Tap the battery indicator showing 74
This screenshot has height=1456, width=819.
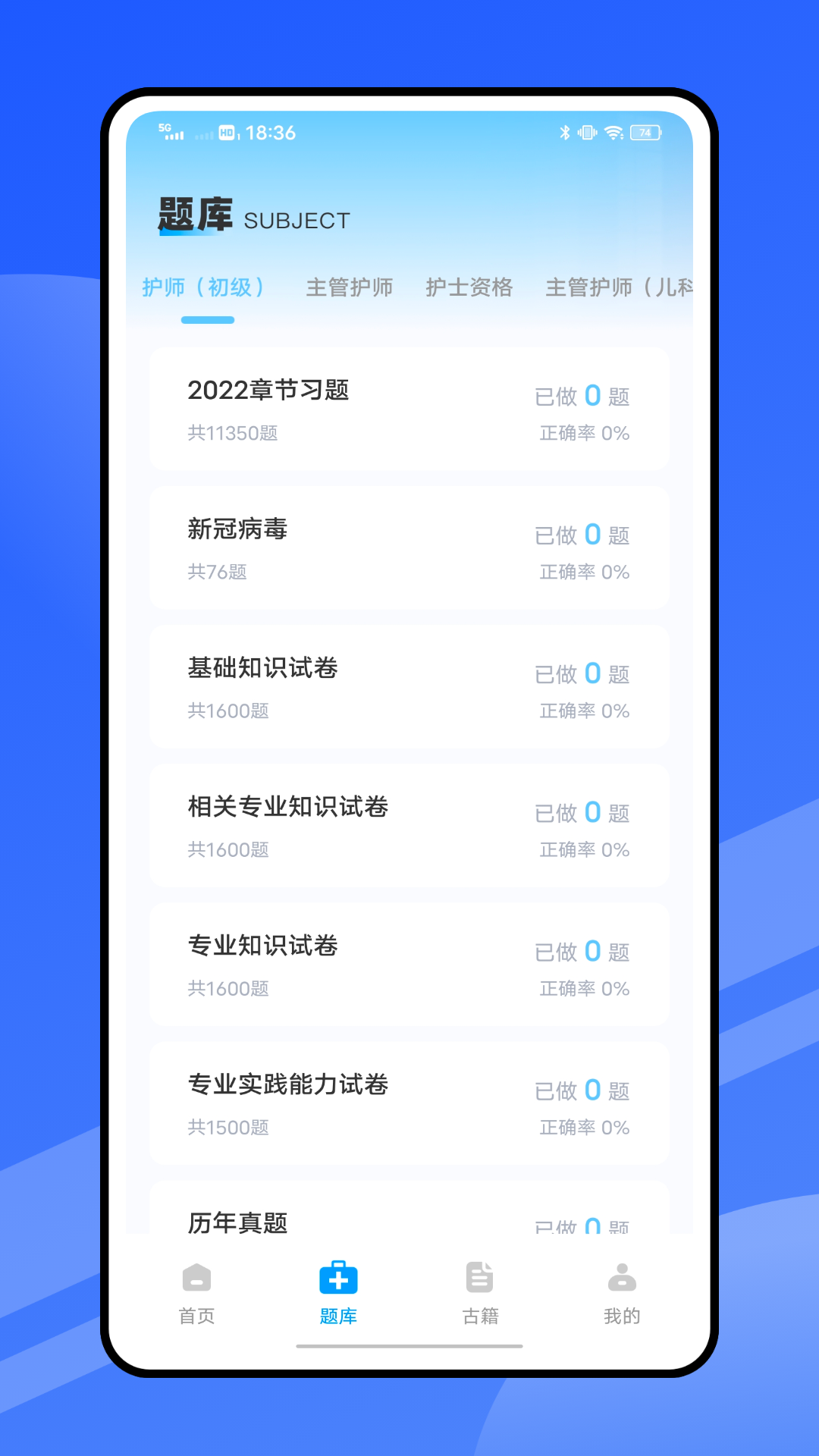[645, 133]
